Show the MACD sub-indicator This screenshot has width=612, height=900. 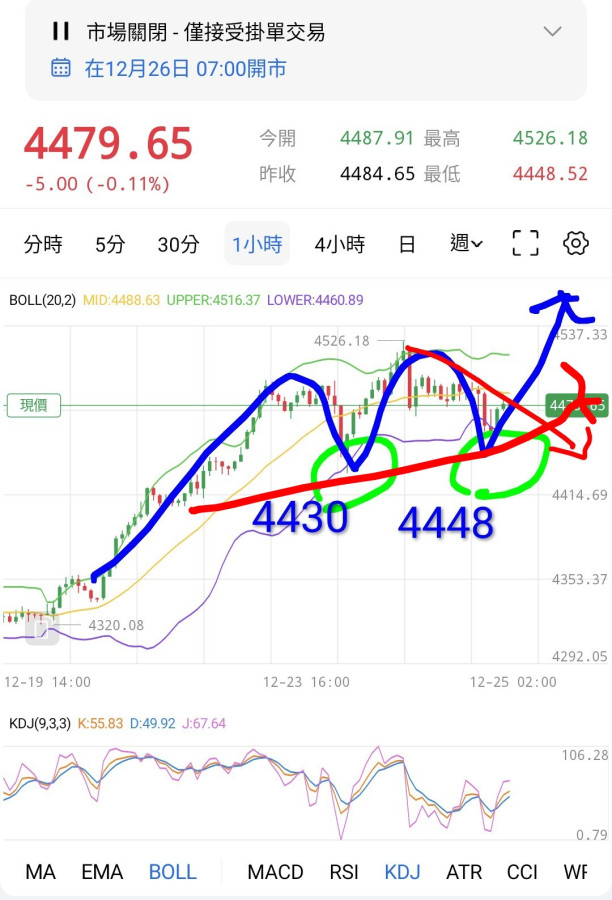[275, 872]
